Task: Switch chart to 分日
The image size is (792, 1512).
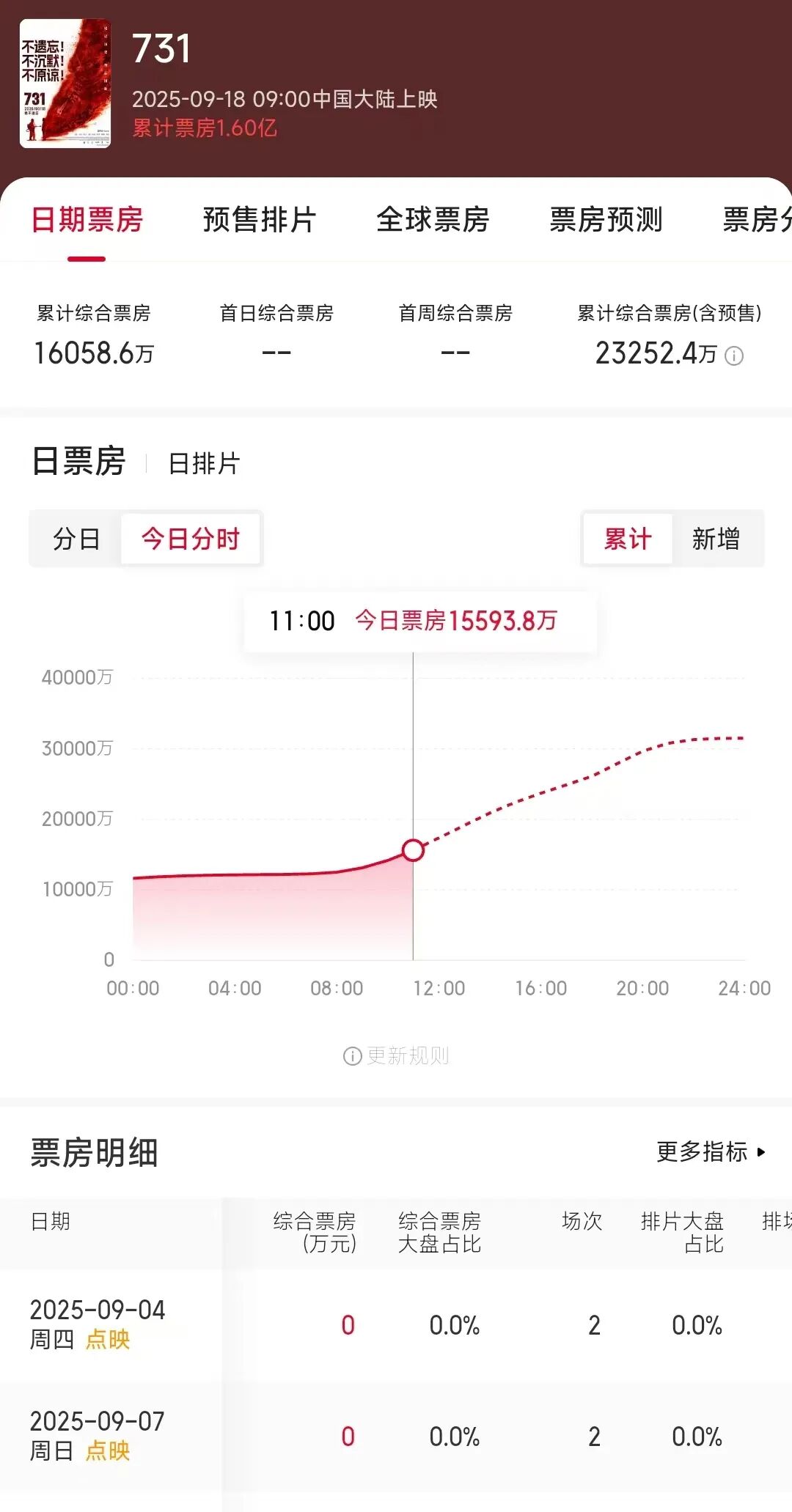Action: (76, 539)
